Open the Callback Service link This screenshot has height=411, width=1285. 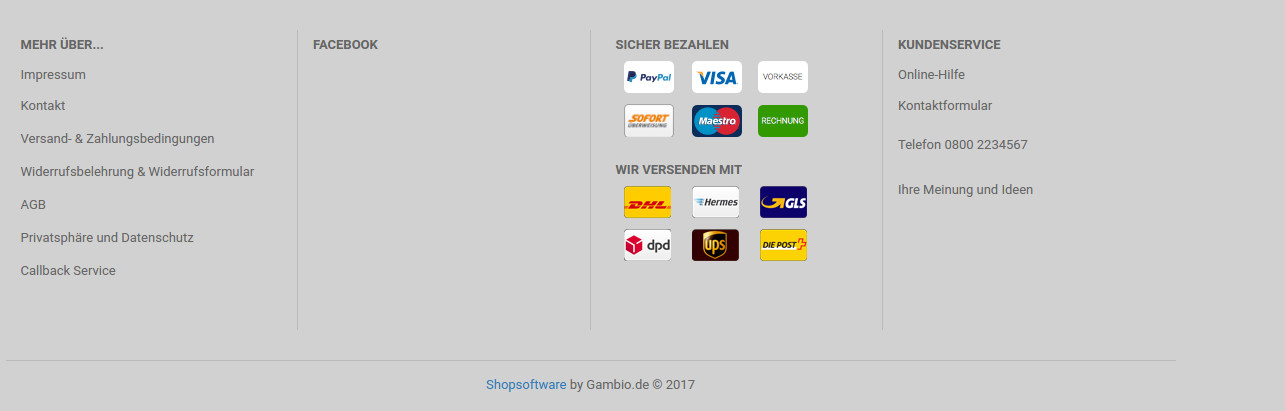68,271
